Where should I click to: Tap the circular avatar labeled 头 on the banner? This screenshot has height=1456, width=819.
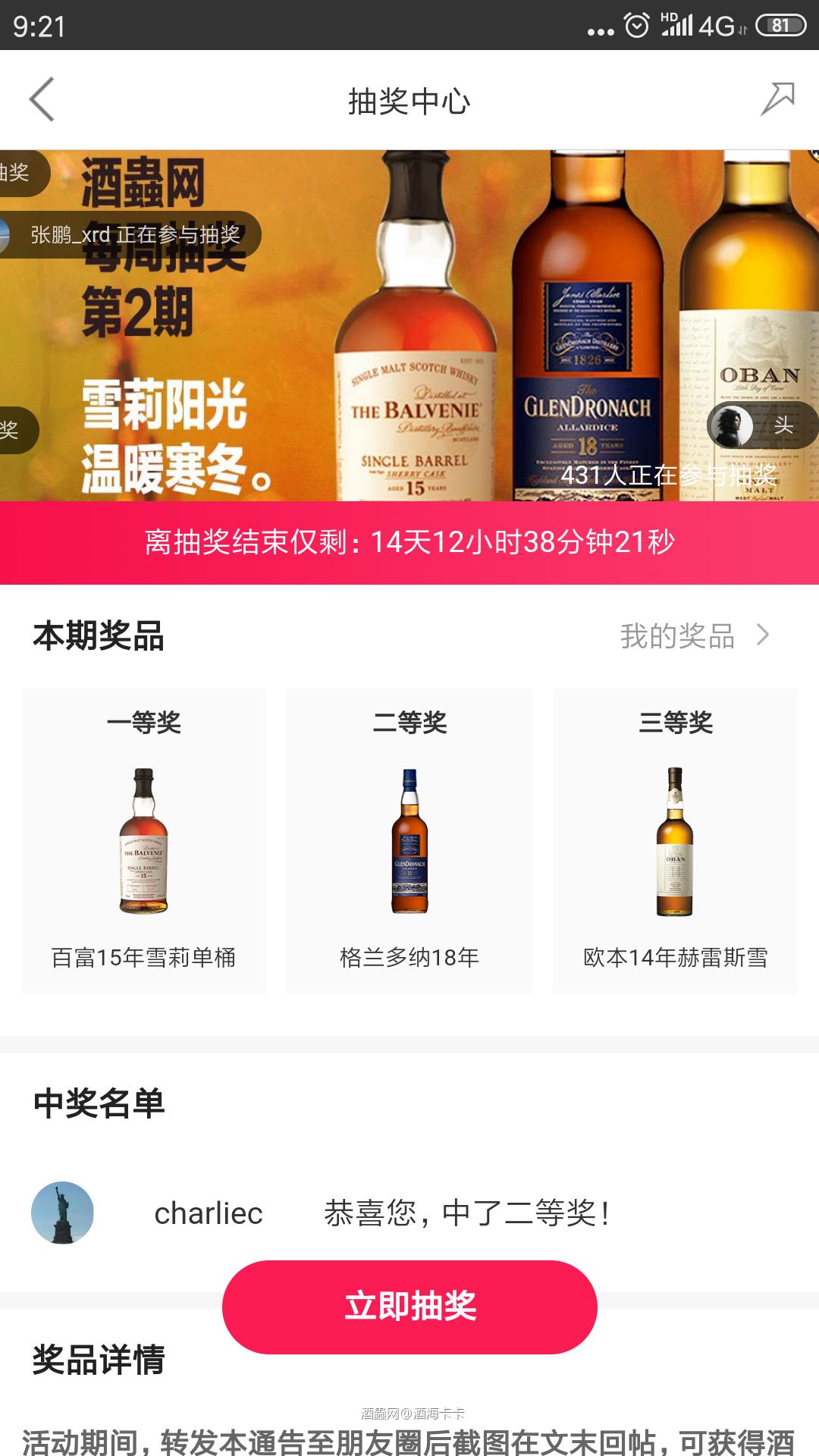point(734,426)
